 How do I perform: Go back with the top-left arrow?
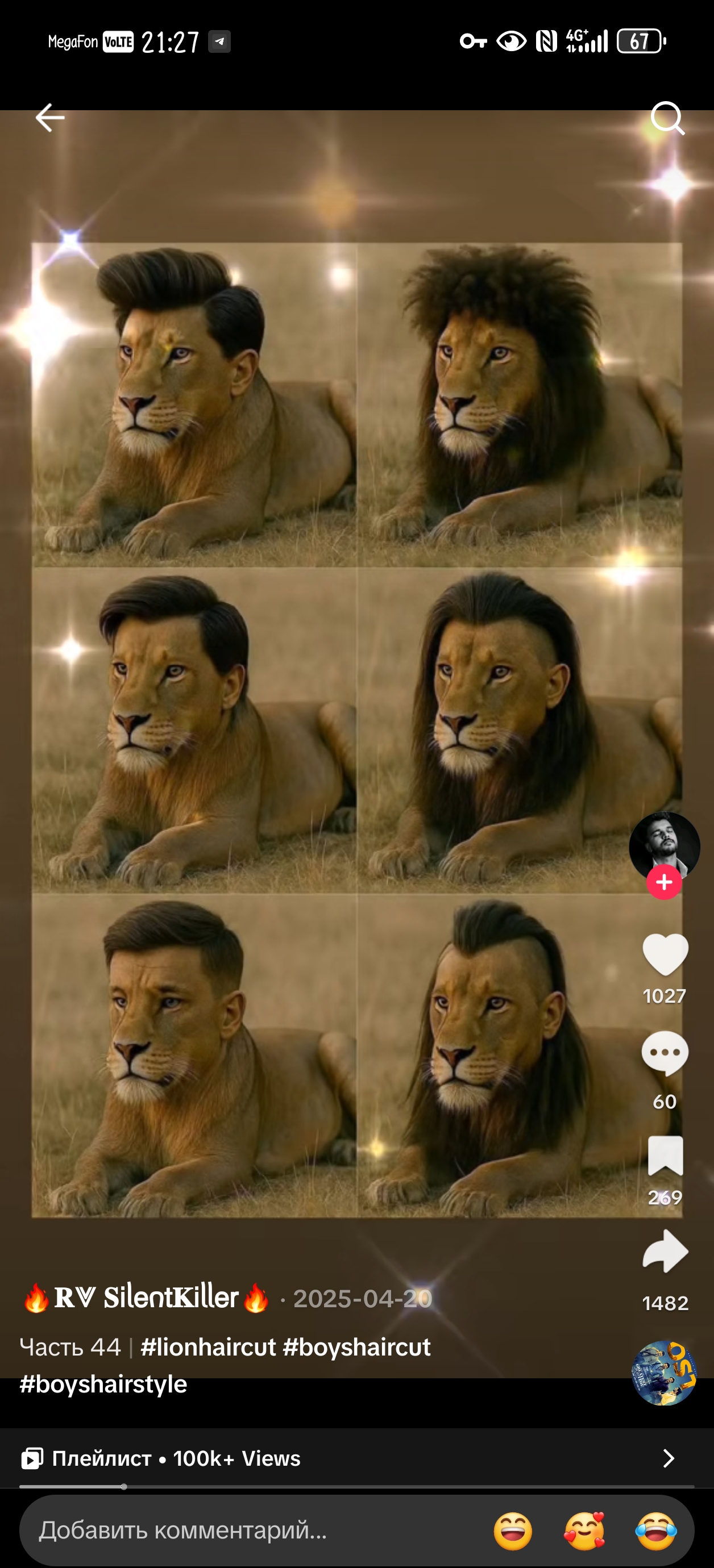(x=50, y=118)
